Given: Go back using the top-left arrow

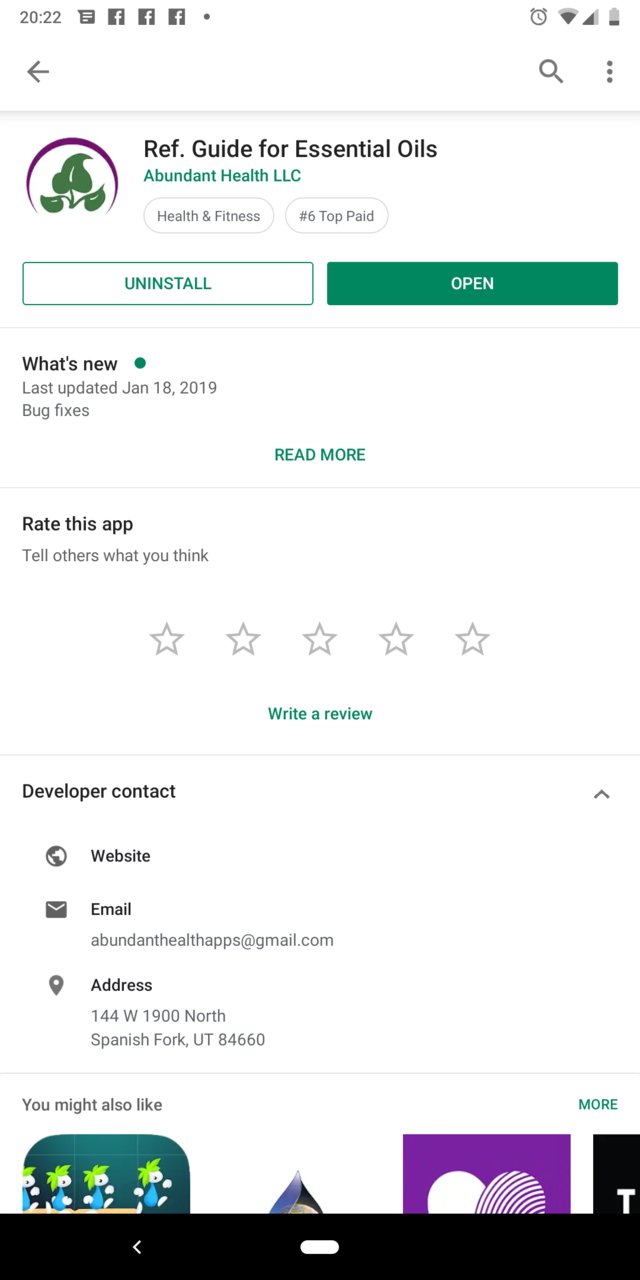Looking at the screenshot, I should click(x=38, y=71).
